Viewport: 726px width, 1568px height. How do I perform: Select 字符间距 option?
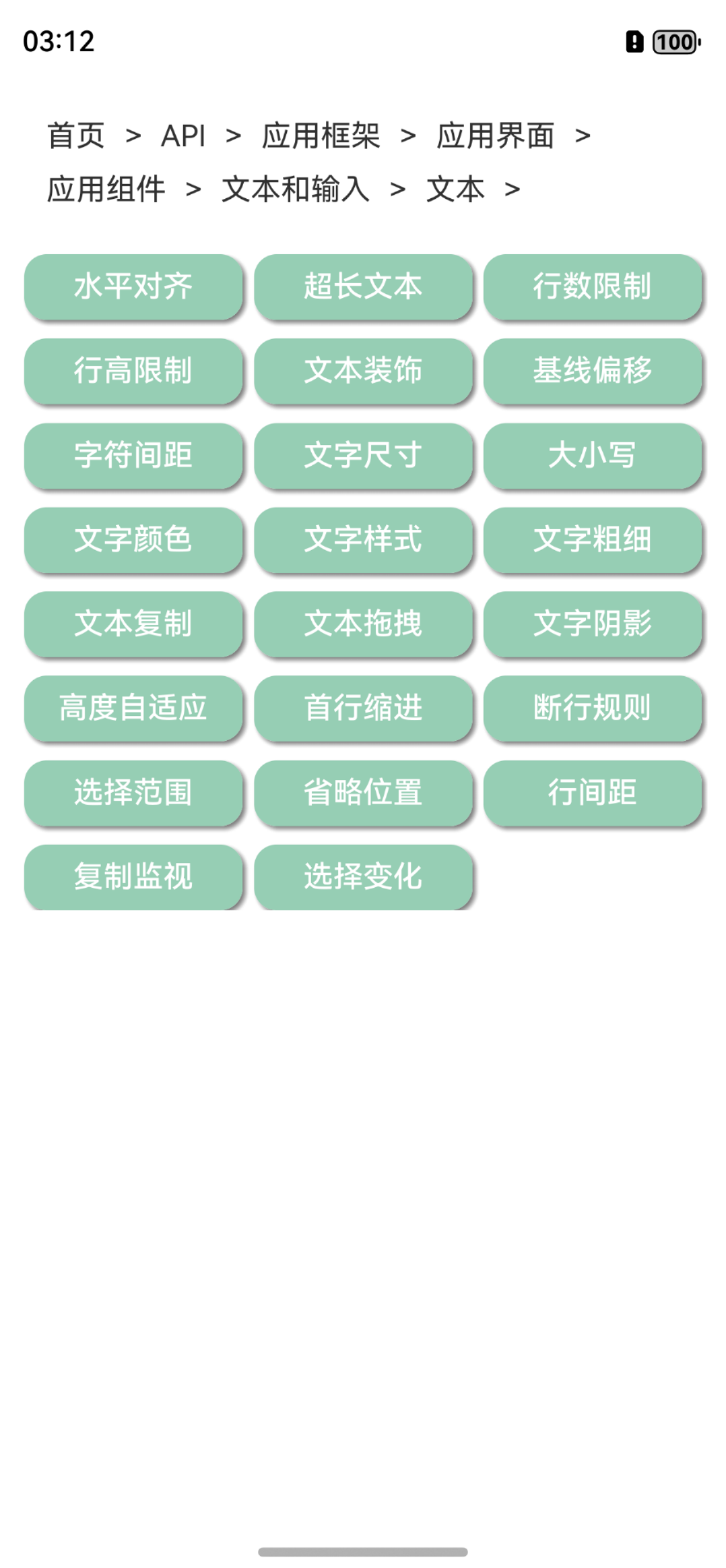pos(133,455)
